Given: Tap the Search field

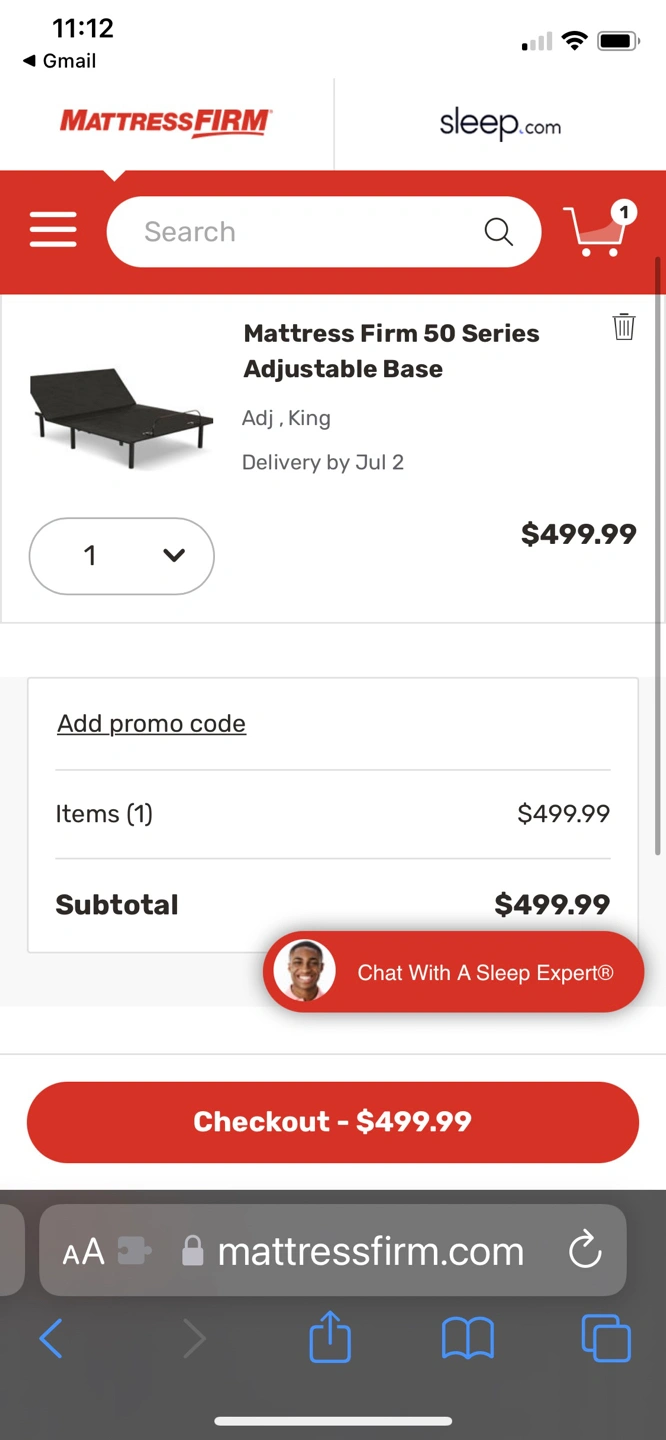Looking at the screenshot, I should click(x=323, y=232).
